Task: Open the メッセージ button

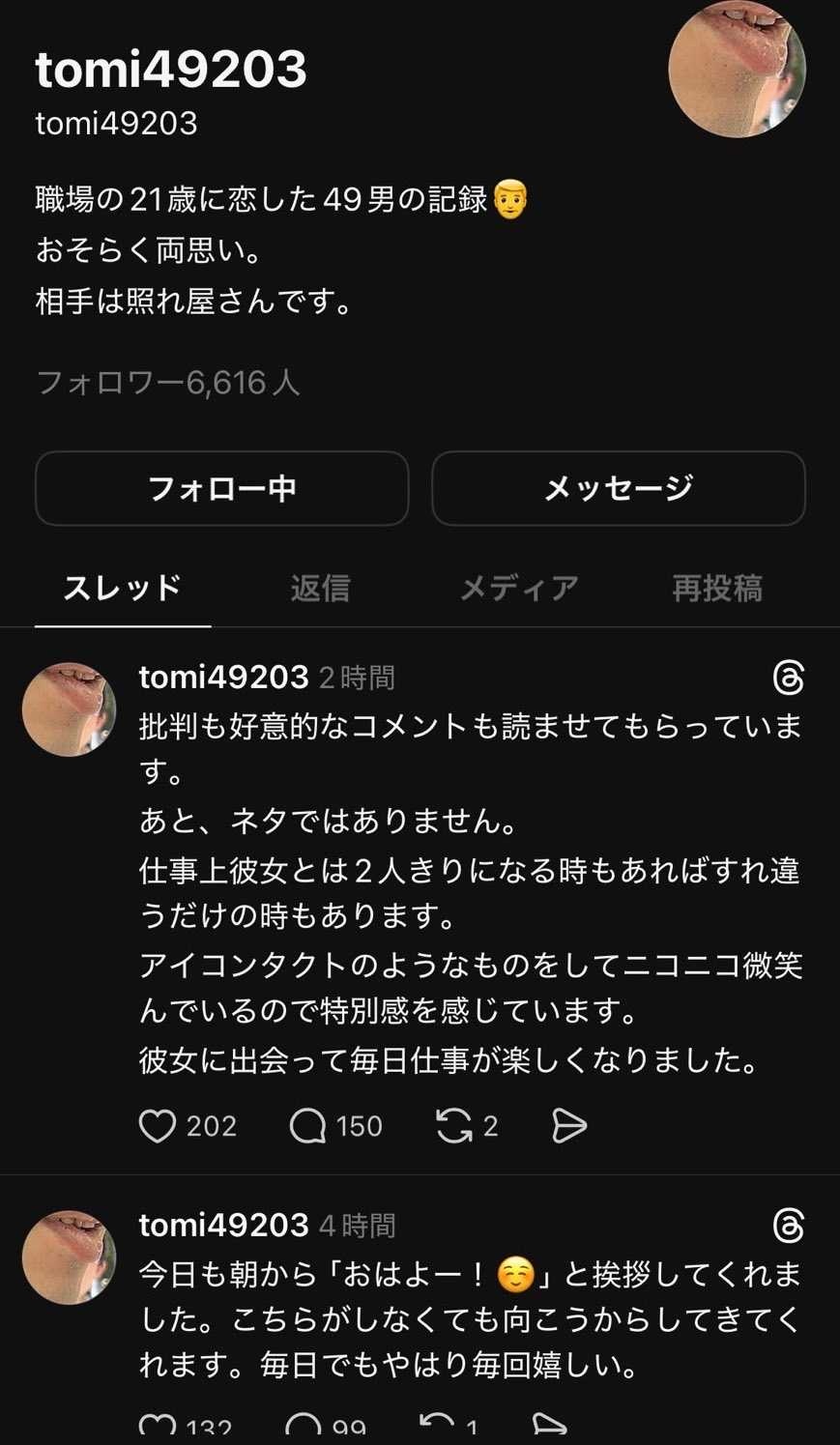Action: 618,488
